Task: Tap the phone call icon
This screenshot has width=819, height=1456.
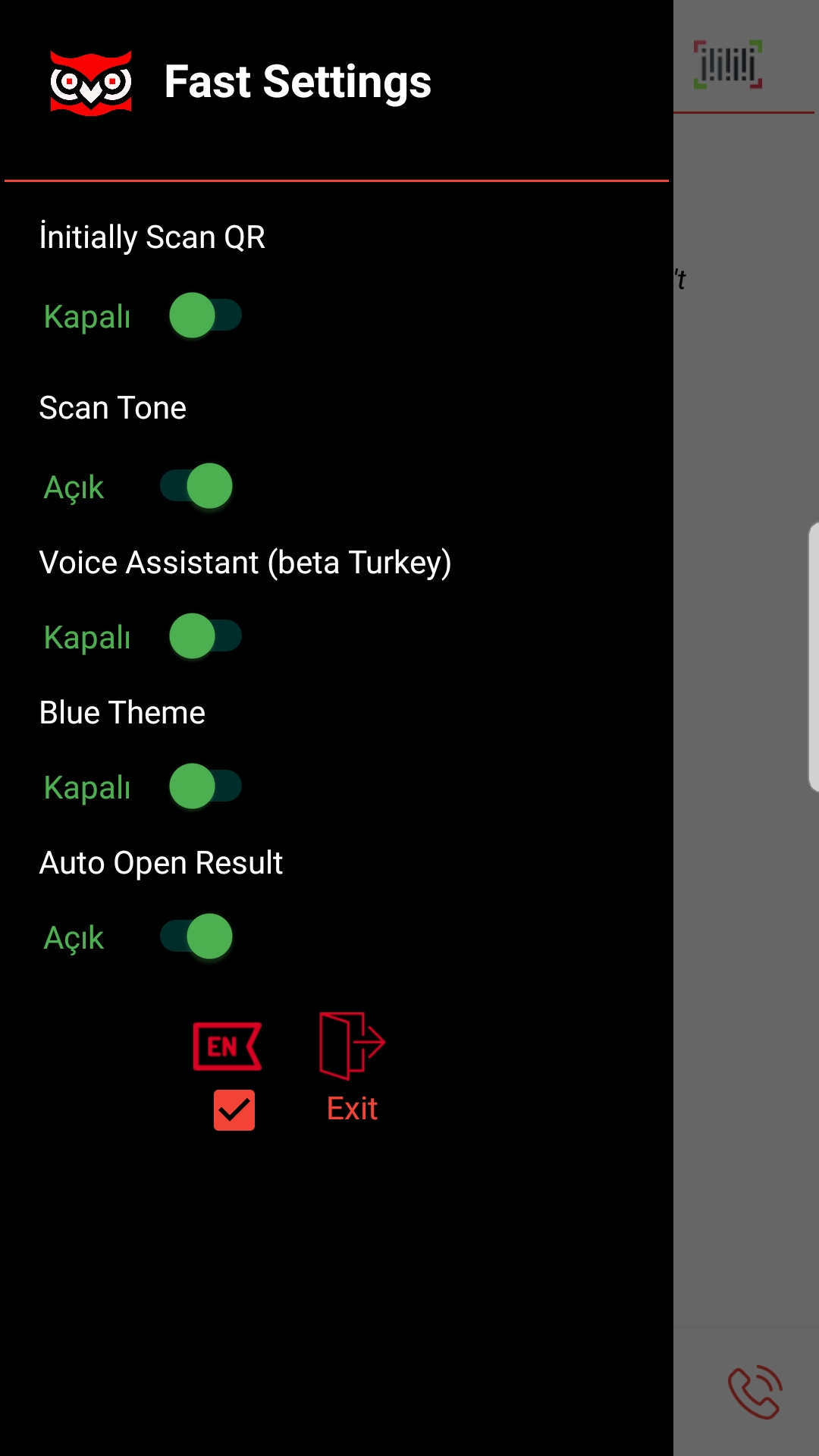Action: (x=755, y=1392)
